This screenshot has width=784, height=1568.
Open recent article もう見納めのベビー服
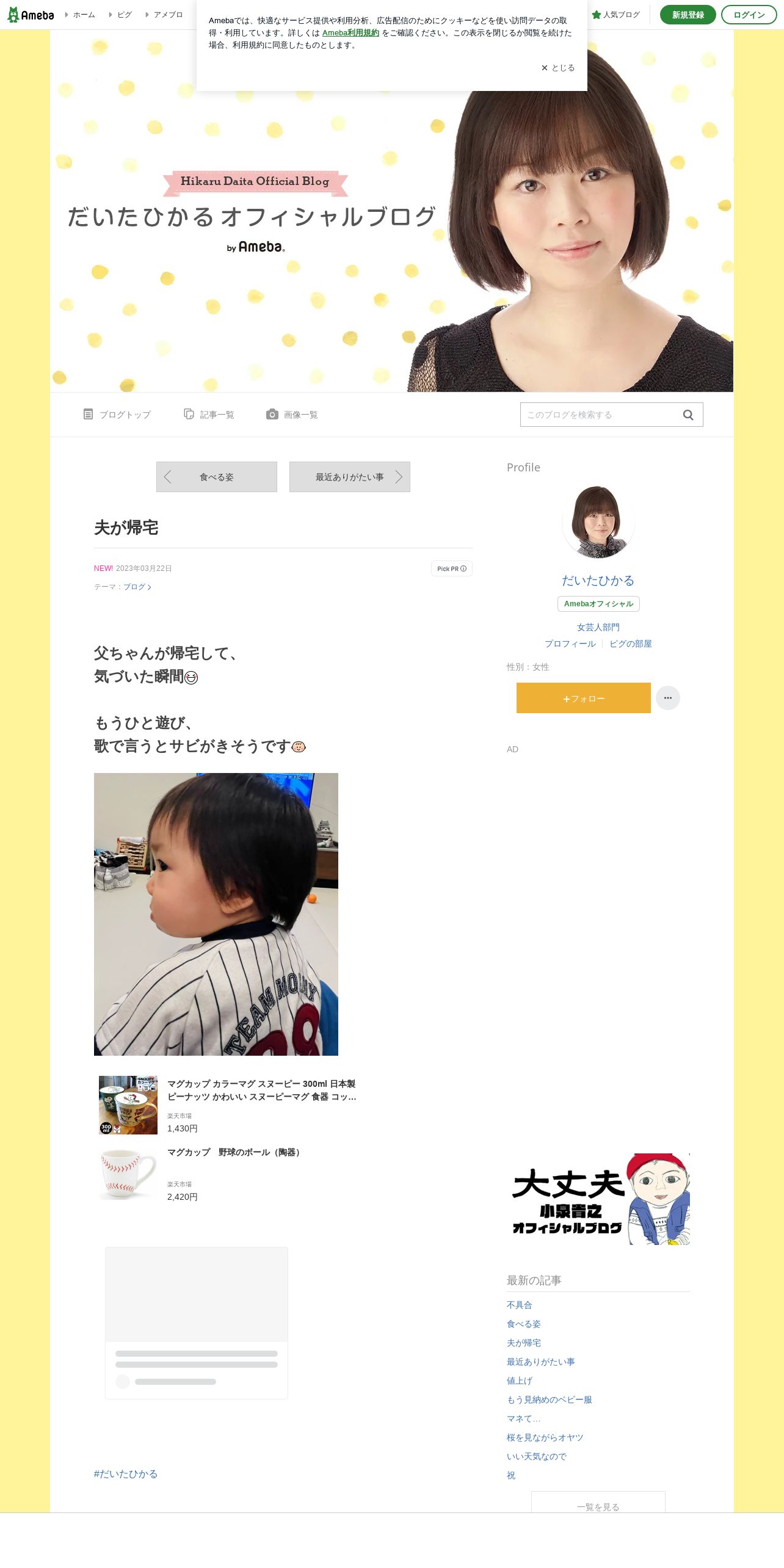pyautogui.click(x=550, y=1399)
